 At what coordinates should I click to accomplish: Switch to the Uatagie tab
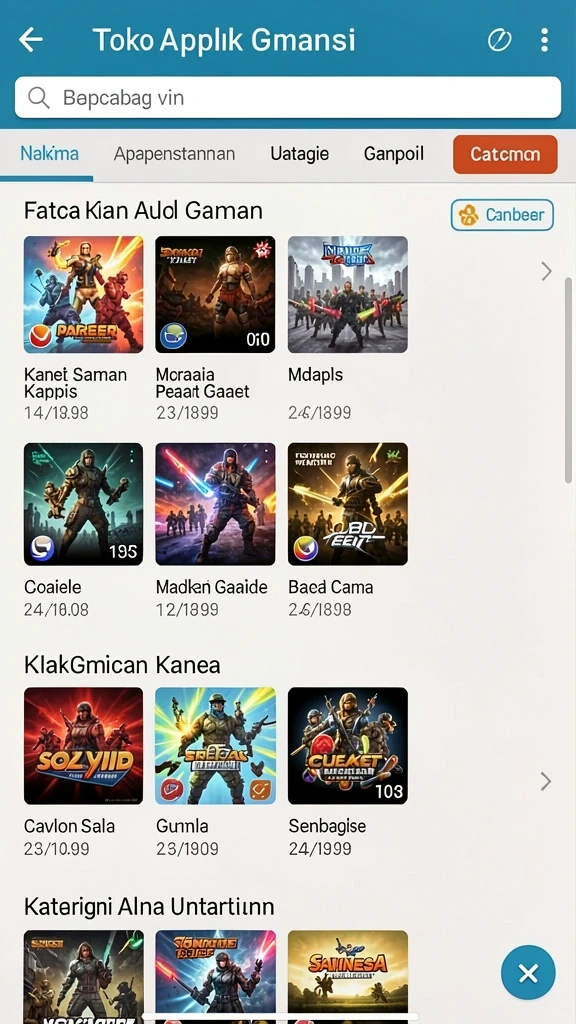300,154
